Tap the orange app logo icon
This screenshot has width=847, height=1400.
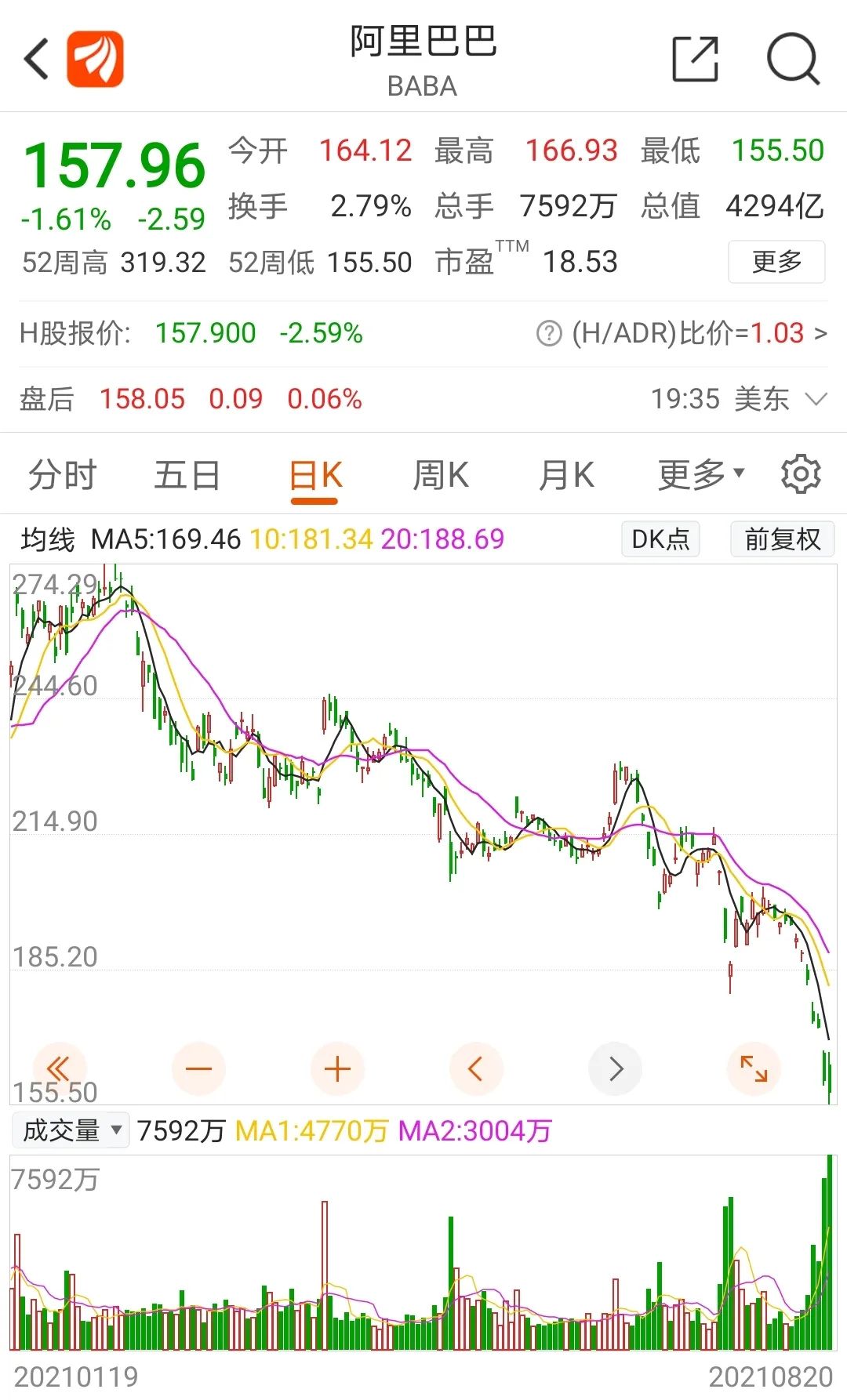95,59
